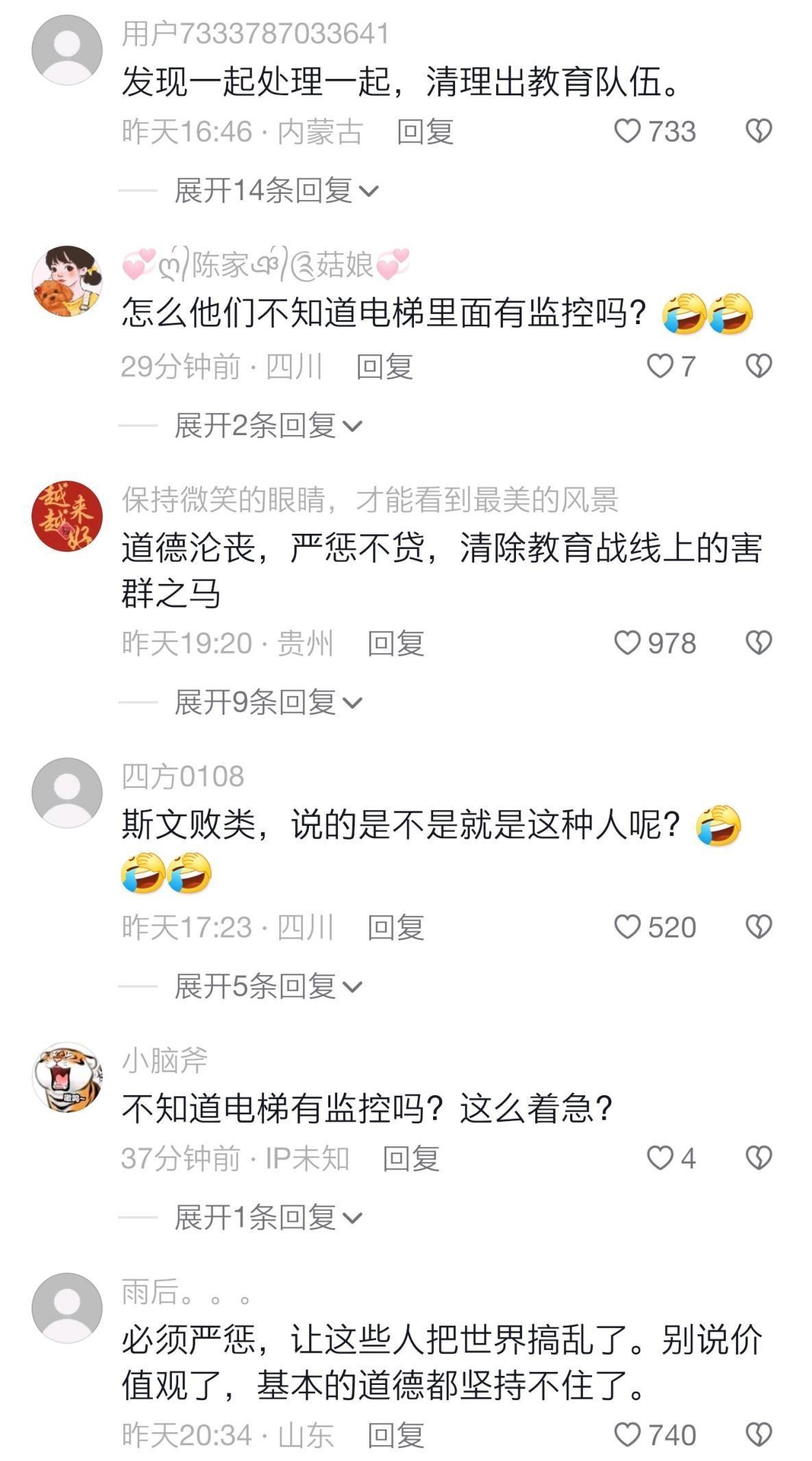Image resolution: width=812 pixels, height=1461 pixels.
Task: View profile of 陈家姑娘 via avatar
Action: pos(67,281)
